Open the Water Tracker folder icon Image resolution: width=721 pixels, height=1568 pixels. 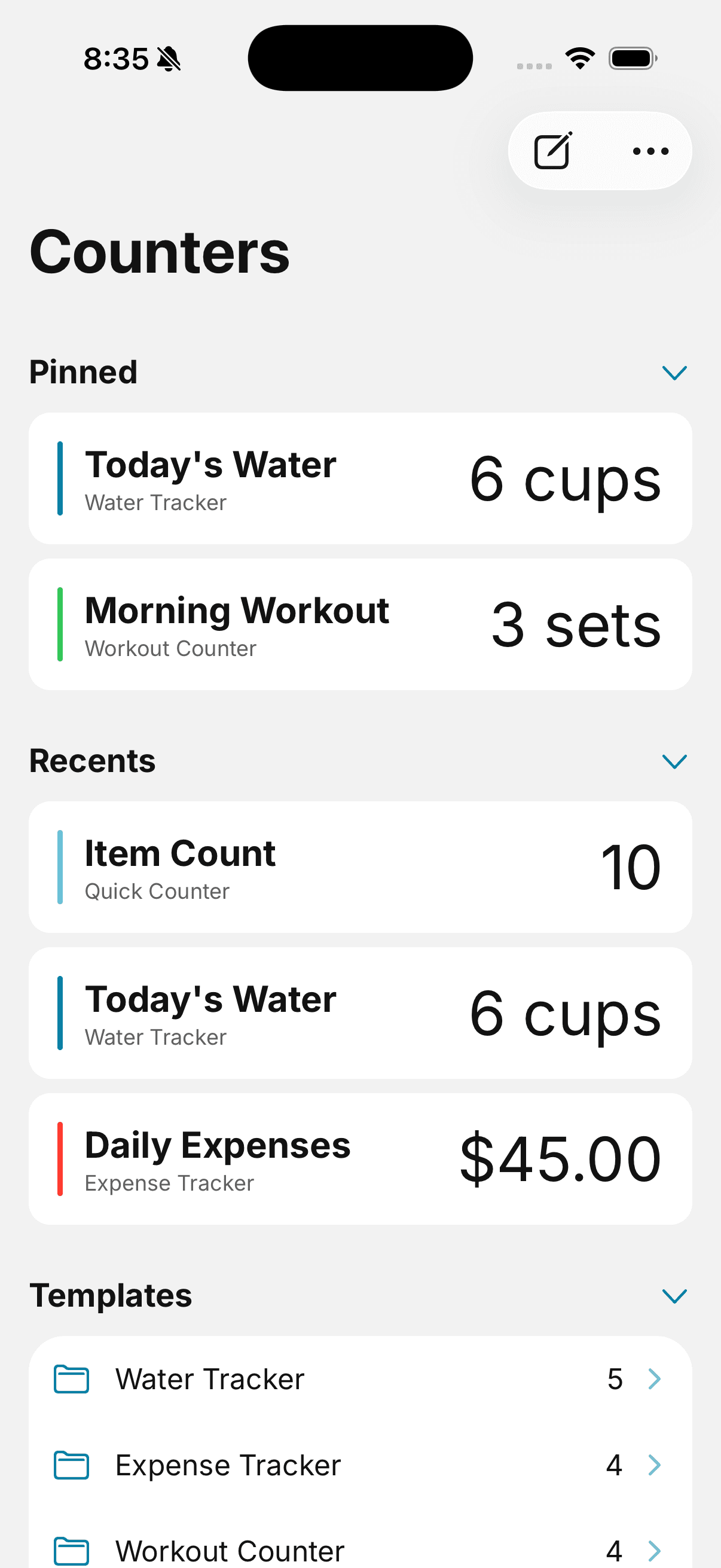(71, 1379)
